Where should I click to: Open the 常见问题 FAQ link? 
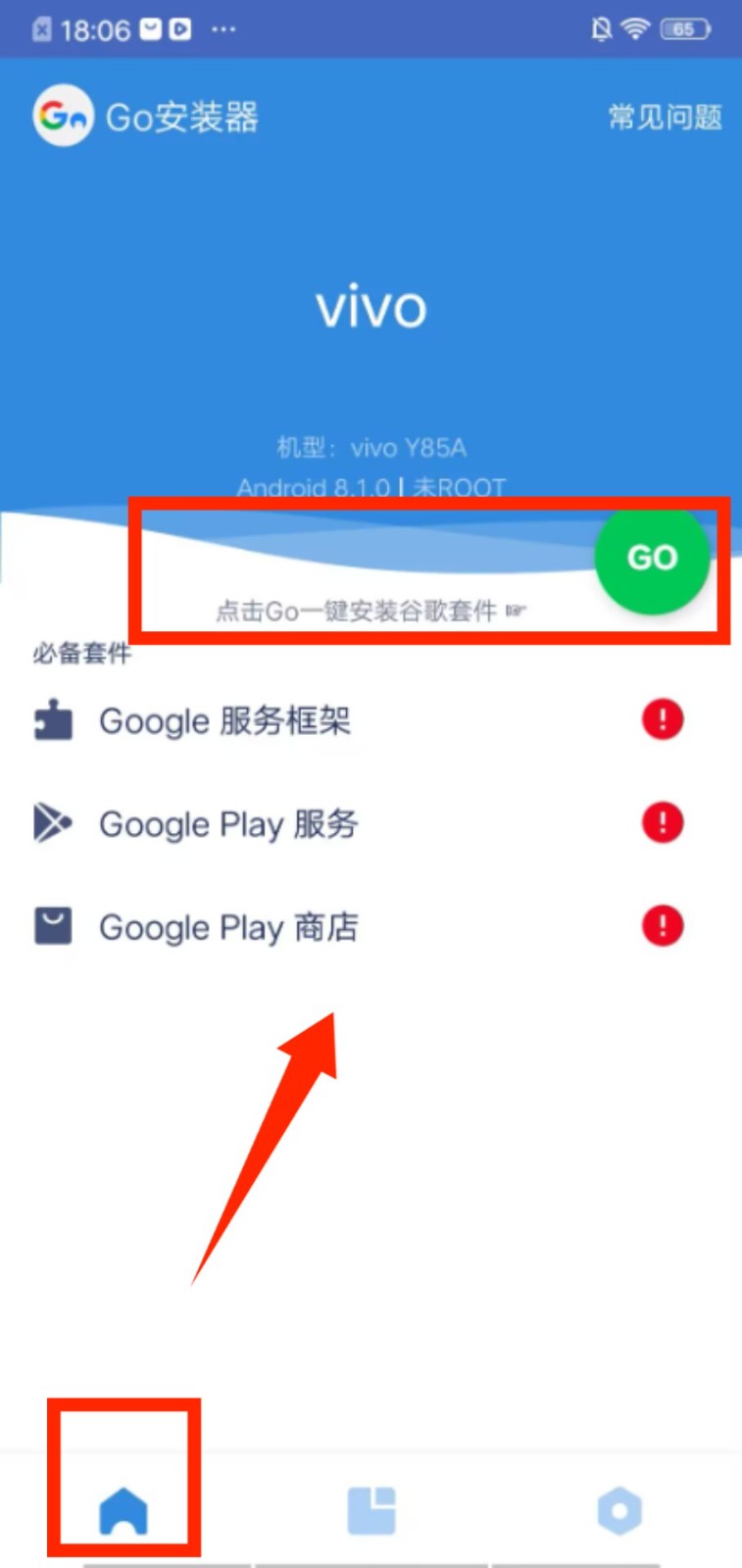tap(665, 118)
